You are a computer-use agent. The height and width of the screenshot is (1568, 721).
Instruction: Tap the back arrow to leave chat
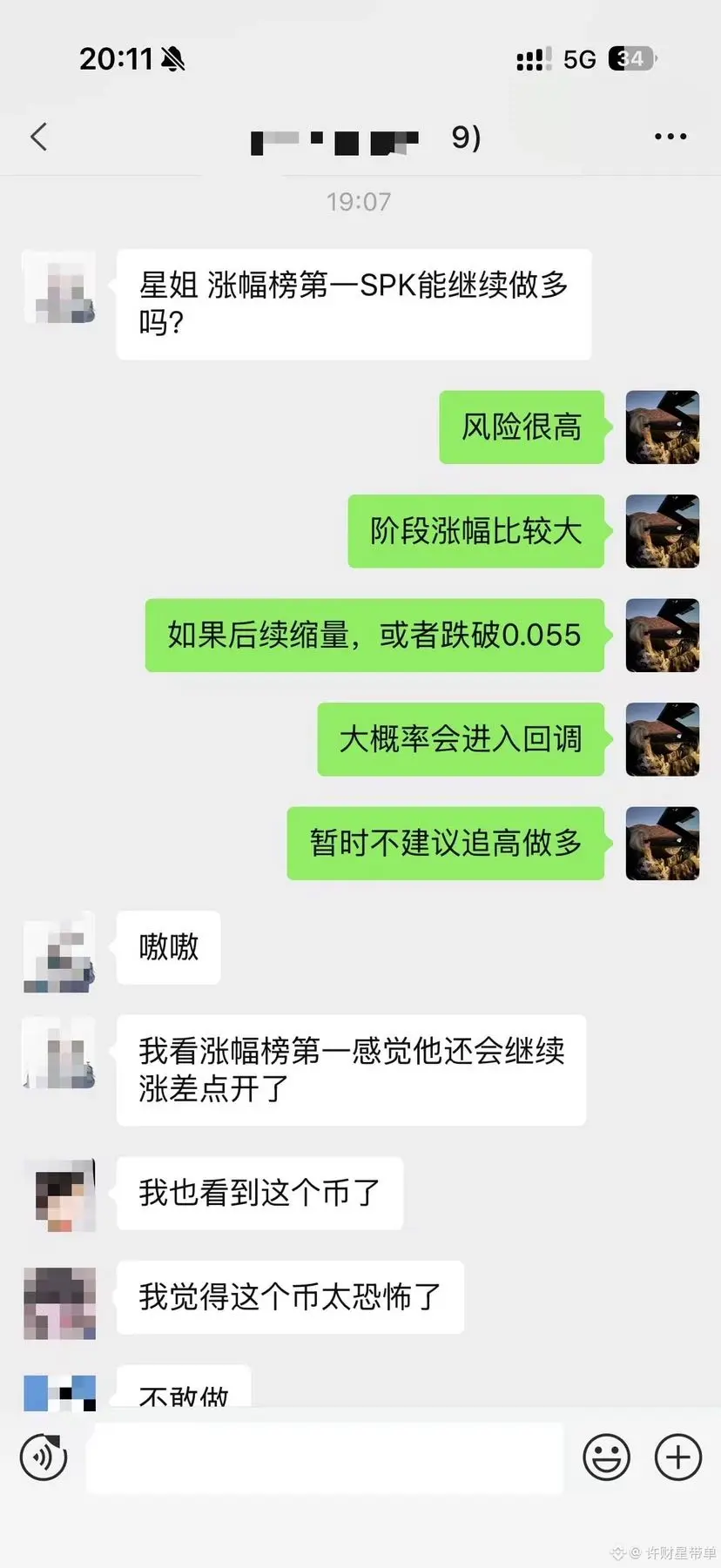38,137
